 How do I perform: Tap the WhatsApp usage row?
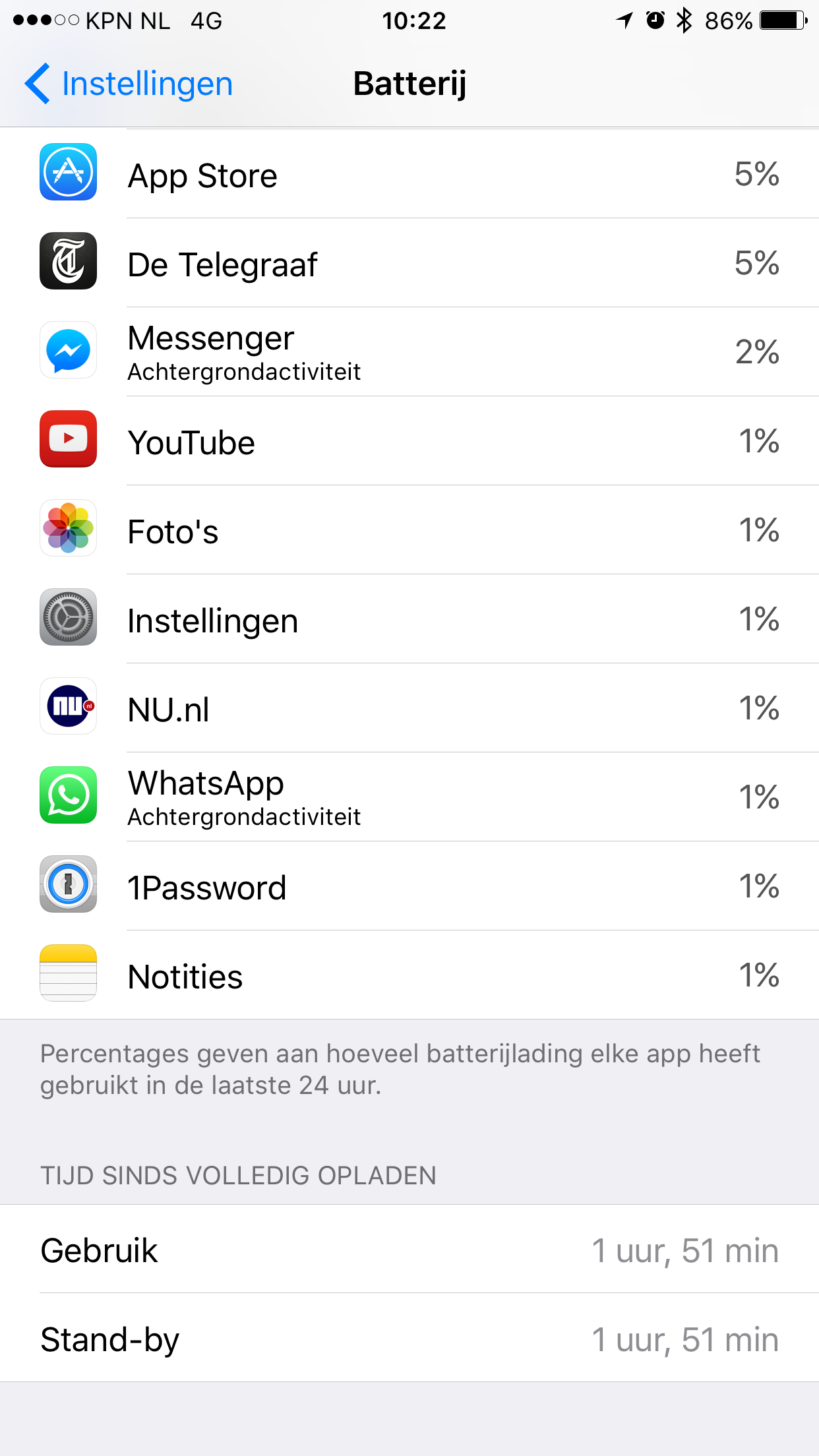(x=409, y=797)
